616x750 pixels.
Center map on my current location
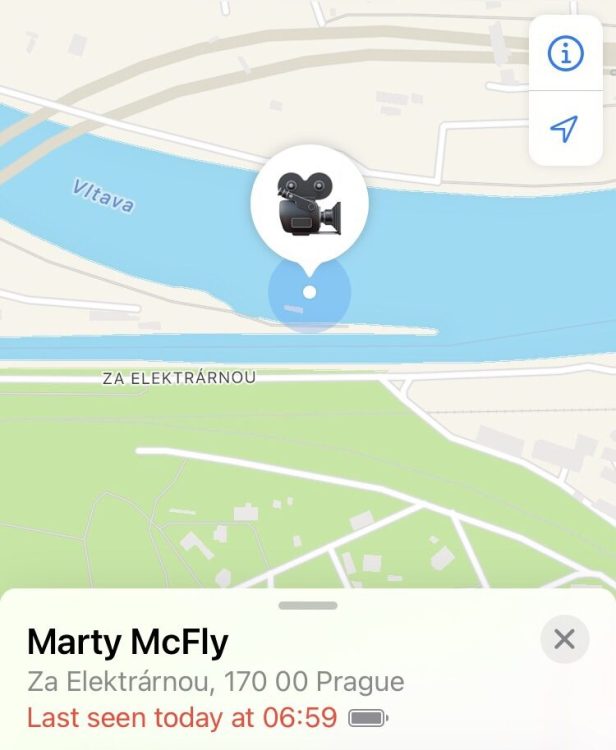point(565,129)
